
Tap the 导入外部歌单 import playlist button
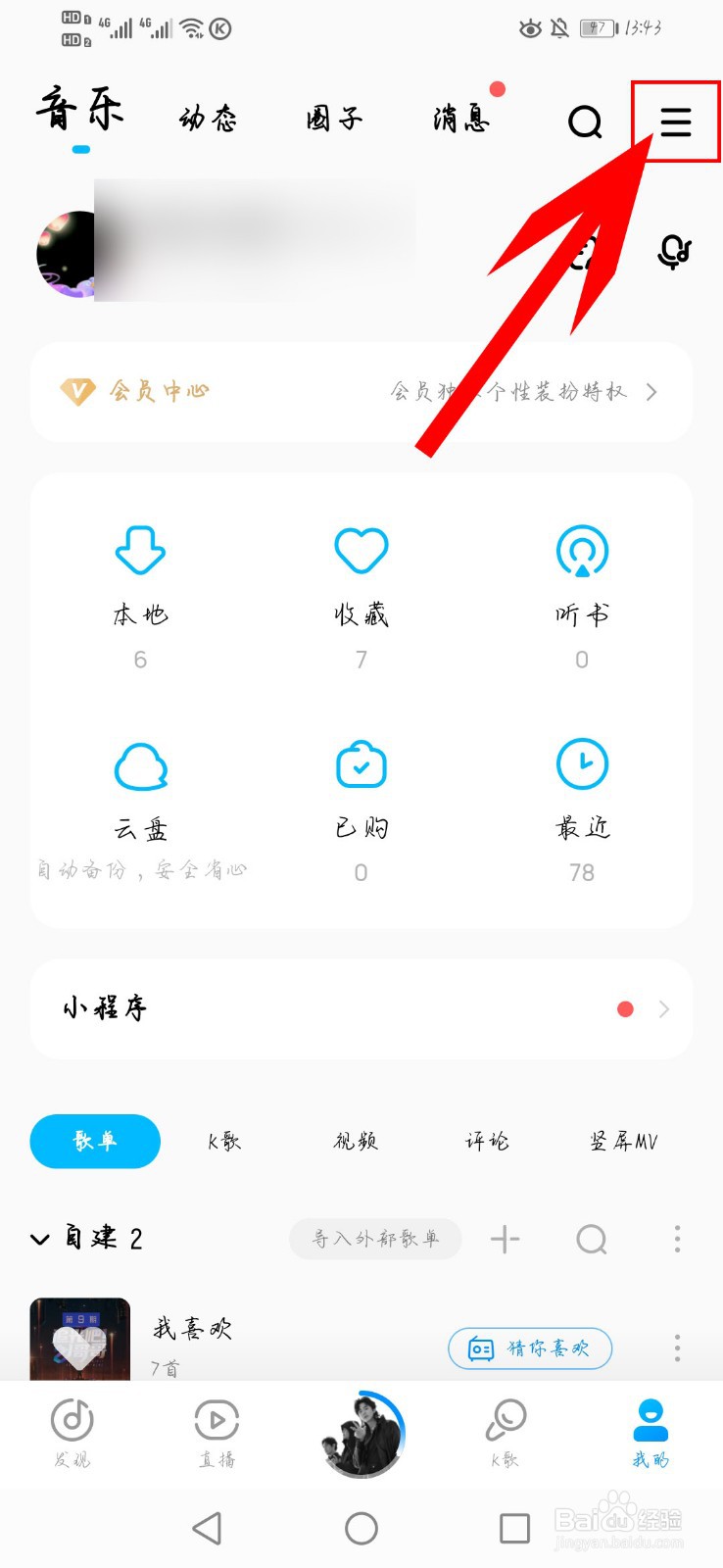tap(375, 1239)
